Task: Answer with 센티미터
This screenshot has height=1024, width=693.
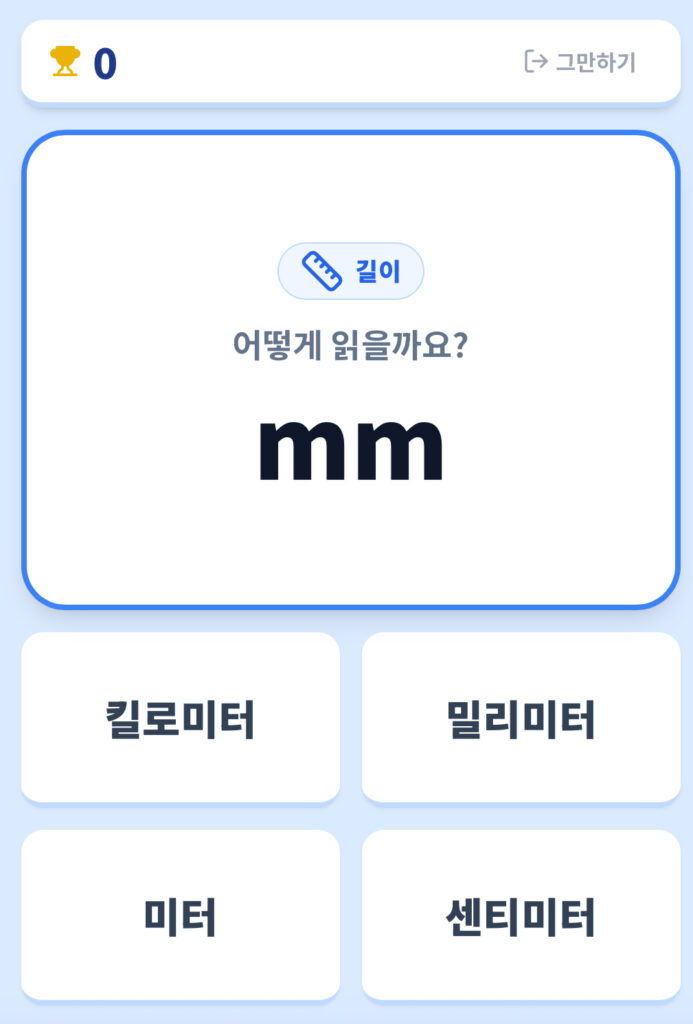Action: [x=521, y=915]
